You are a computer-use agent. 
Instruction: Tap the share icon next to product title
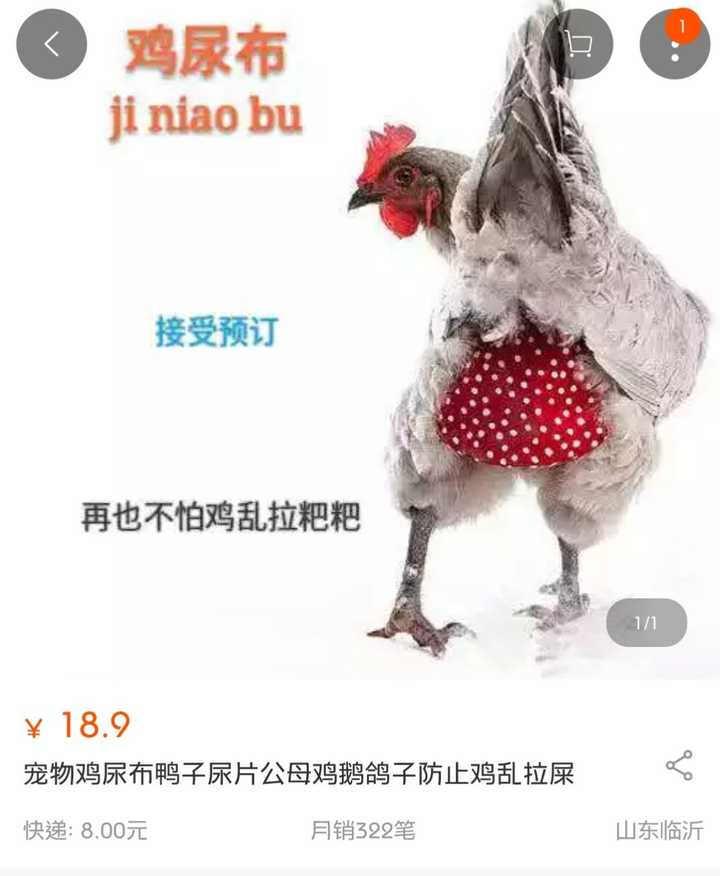(x=677, y=762)
